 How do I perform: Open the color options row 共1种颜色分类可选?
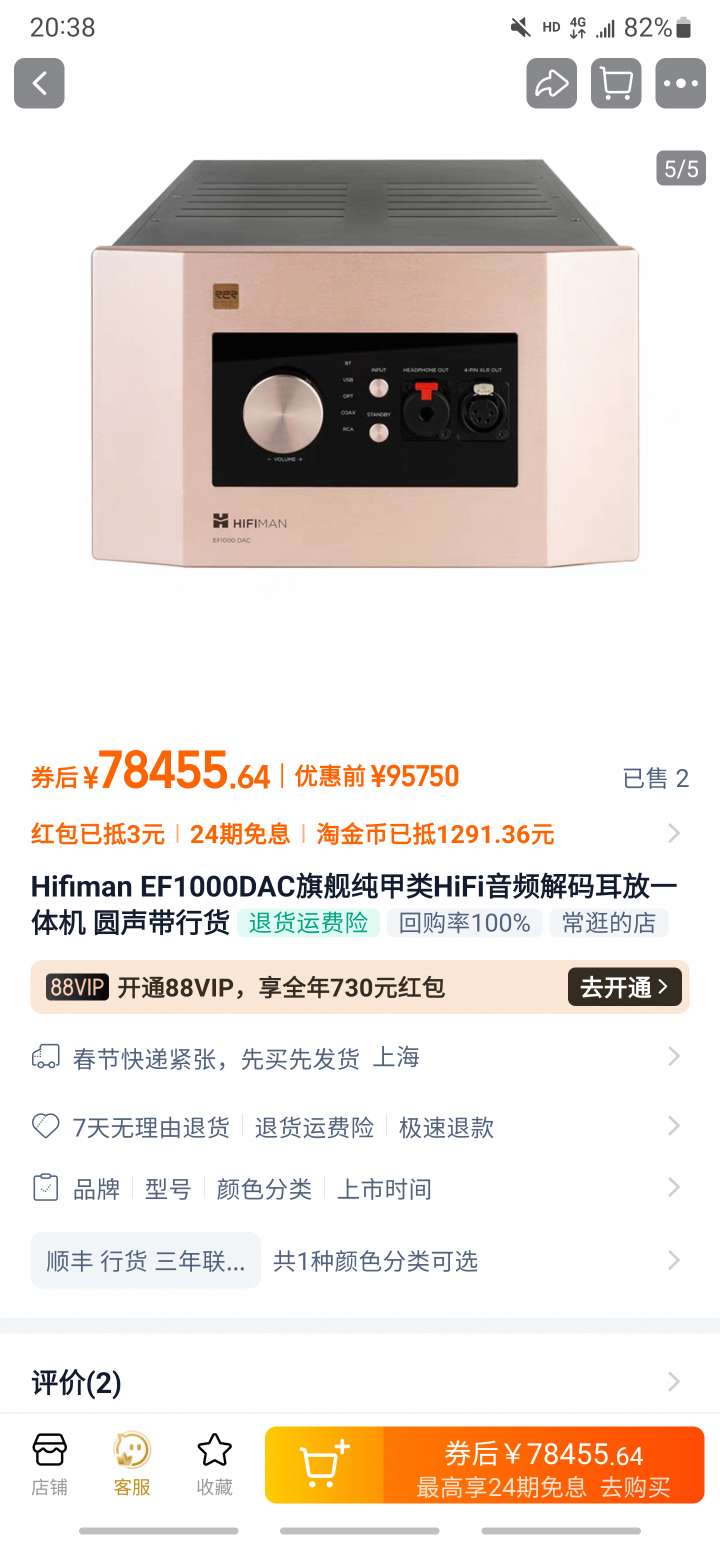click(376, 1261)
